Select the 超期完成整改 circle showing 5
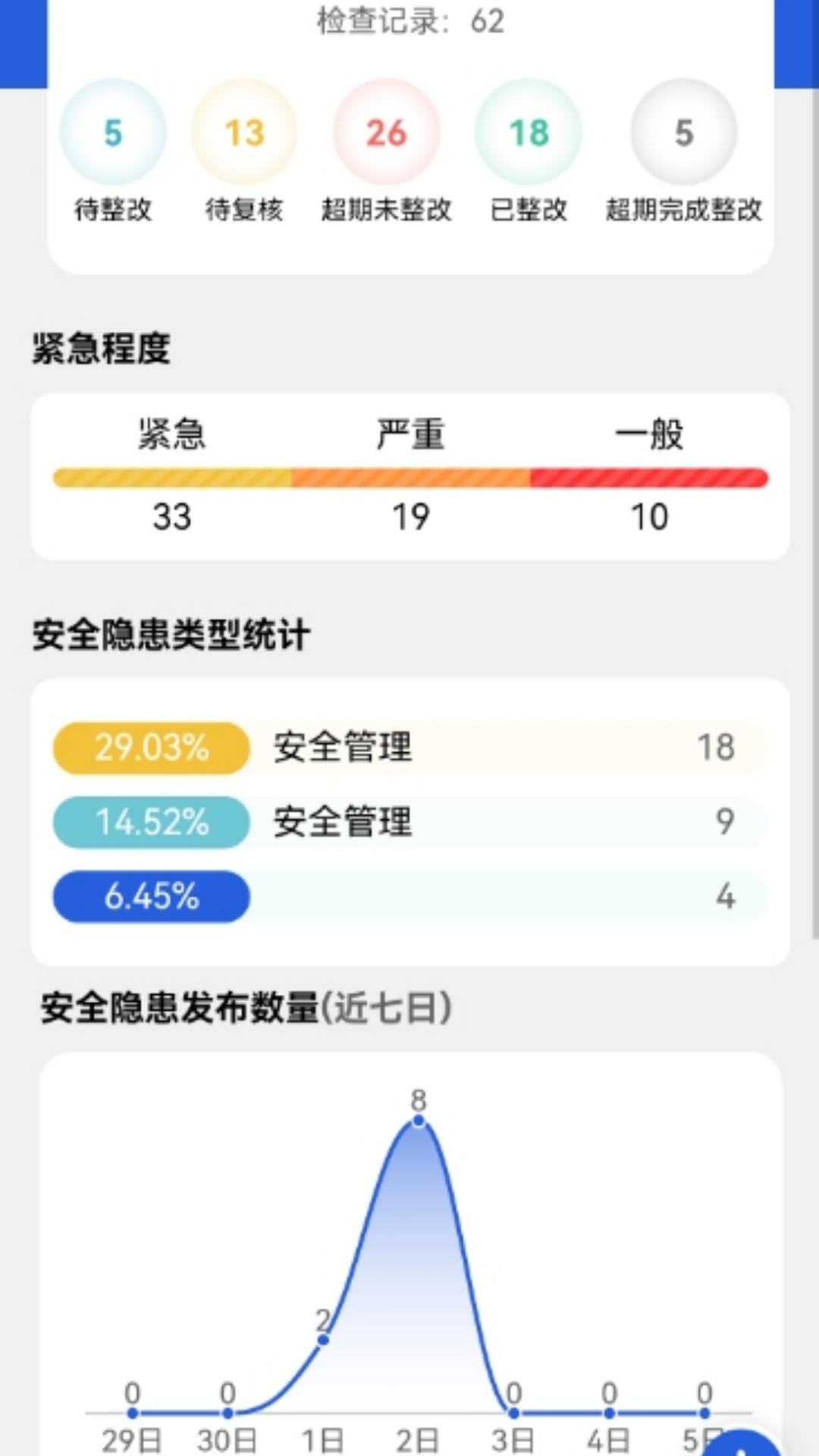 (x=682, y=133)
